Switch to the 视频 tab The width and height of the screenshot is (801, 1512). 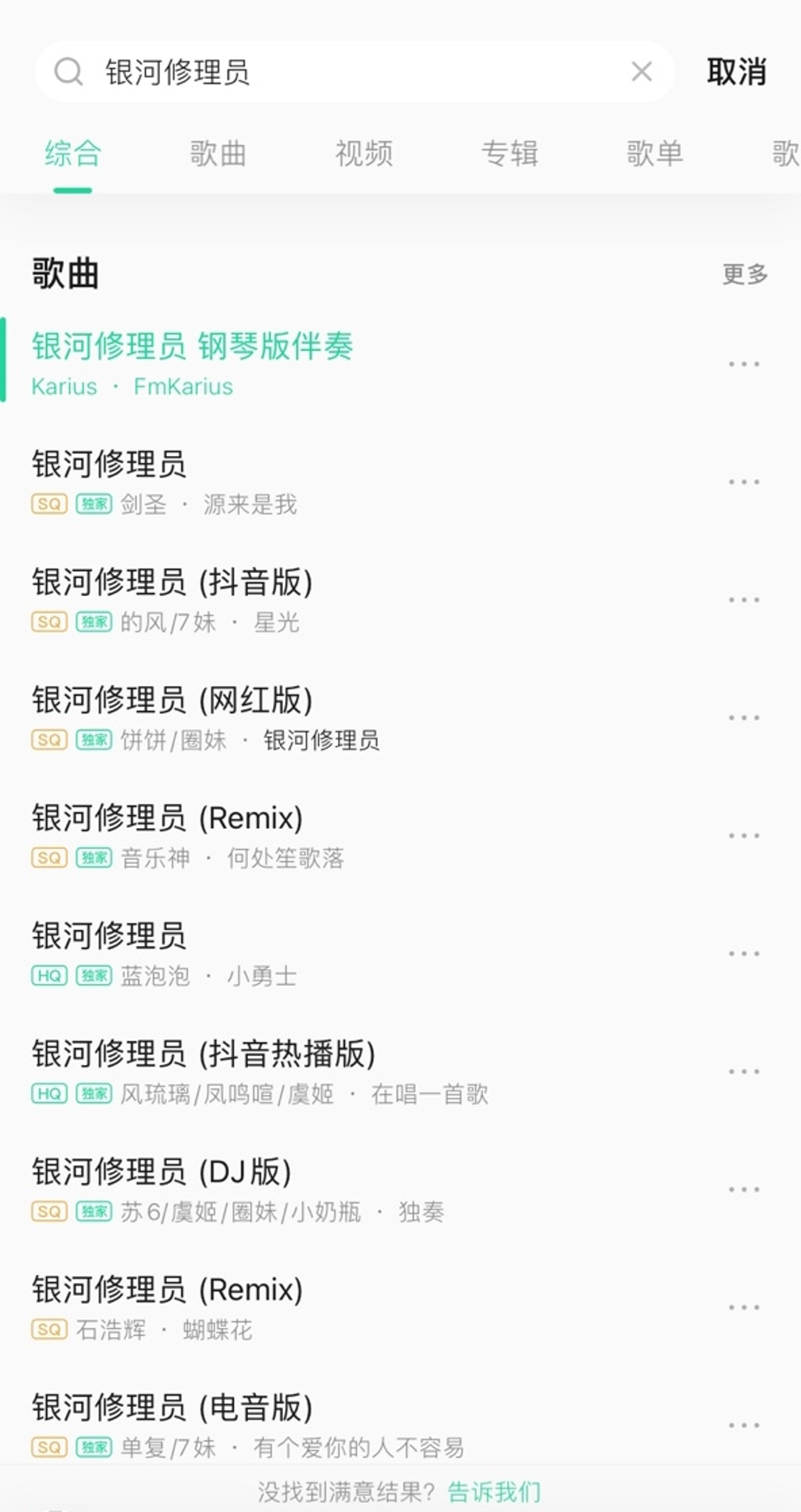tap(364, 154)
